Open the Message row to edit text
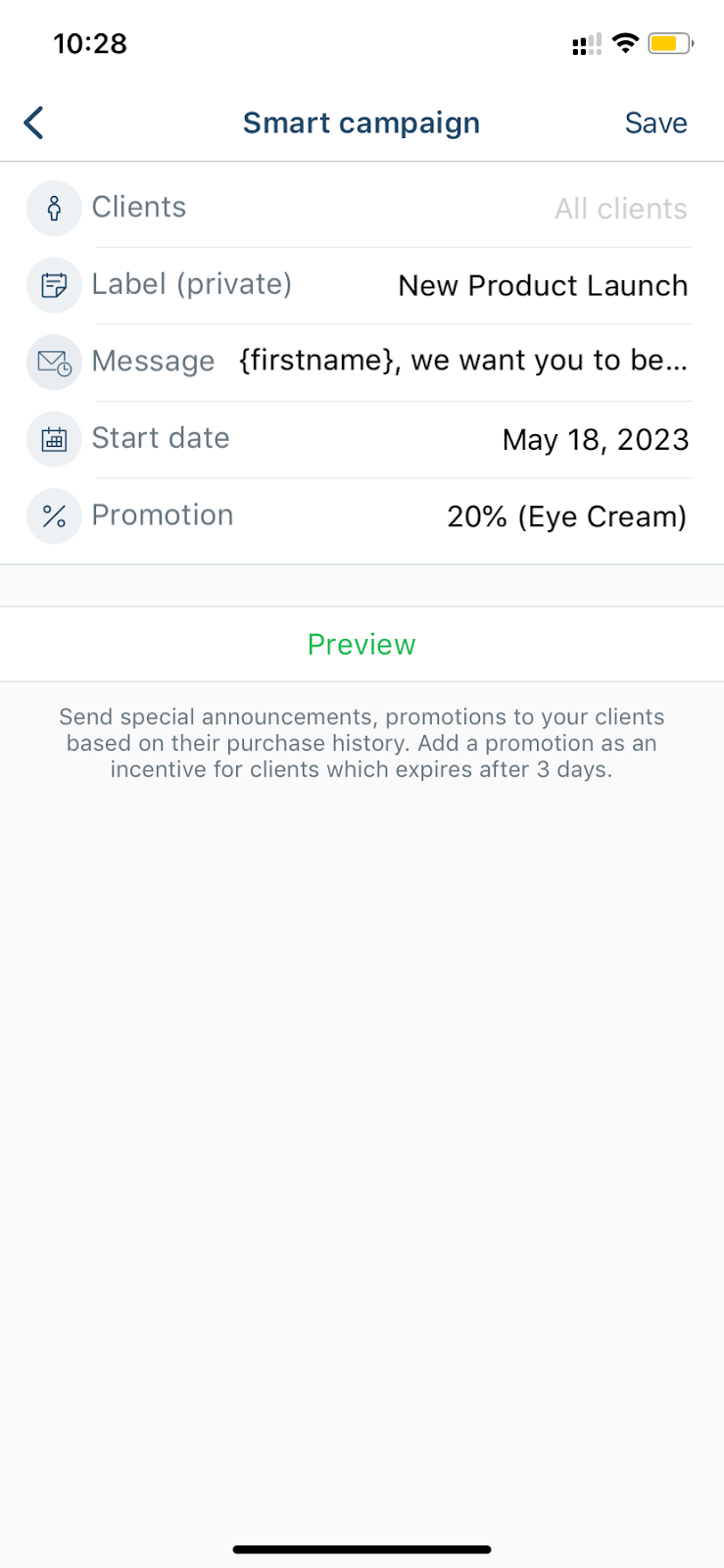This screenshot has height=1568, width=724. [362, 362]
